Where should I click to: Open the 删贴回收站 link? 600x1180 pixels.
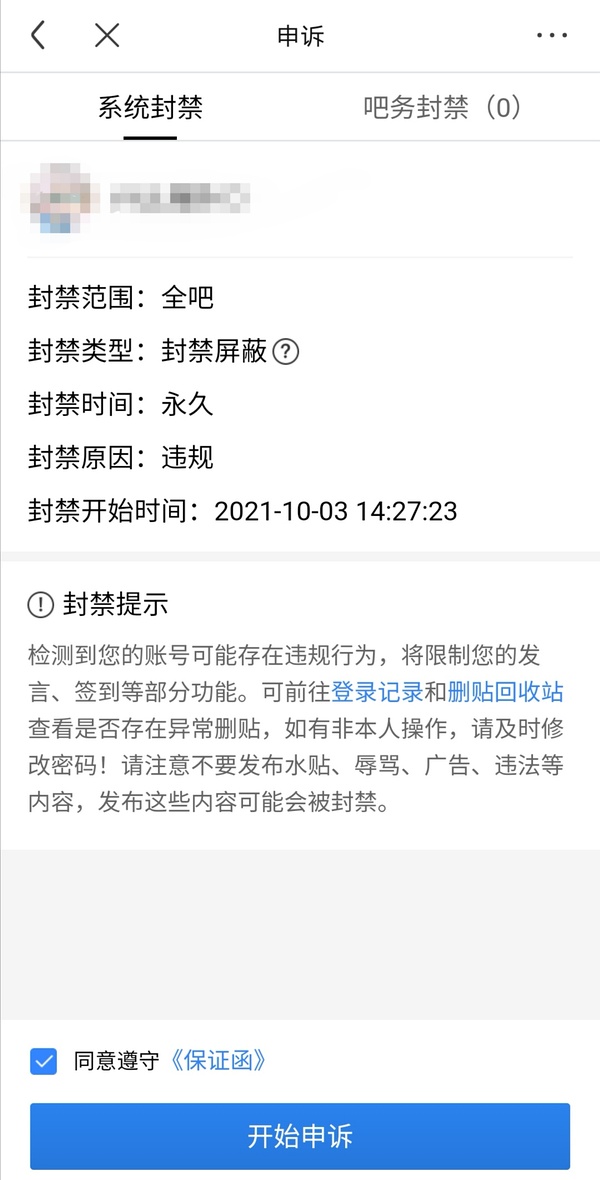pos(506,691)
